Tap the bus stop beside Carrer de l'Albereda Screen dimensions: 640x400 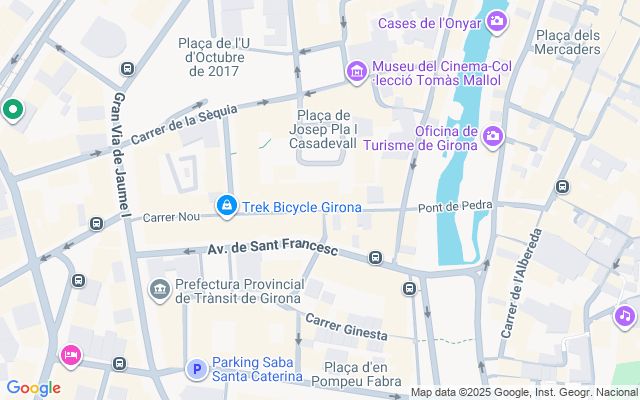[x=562, y=186]
